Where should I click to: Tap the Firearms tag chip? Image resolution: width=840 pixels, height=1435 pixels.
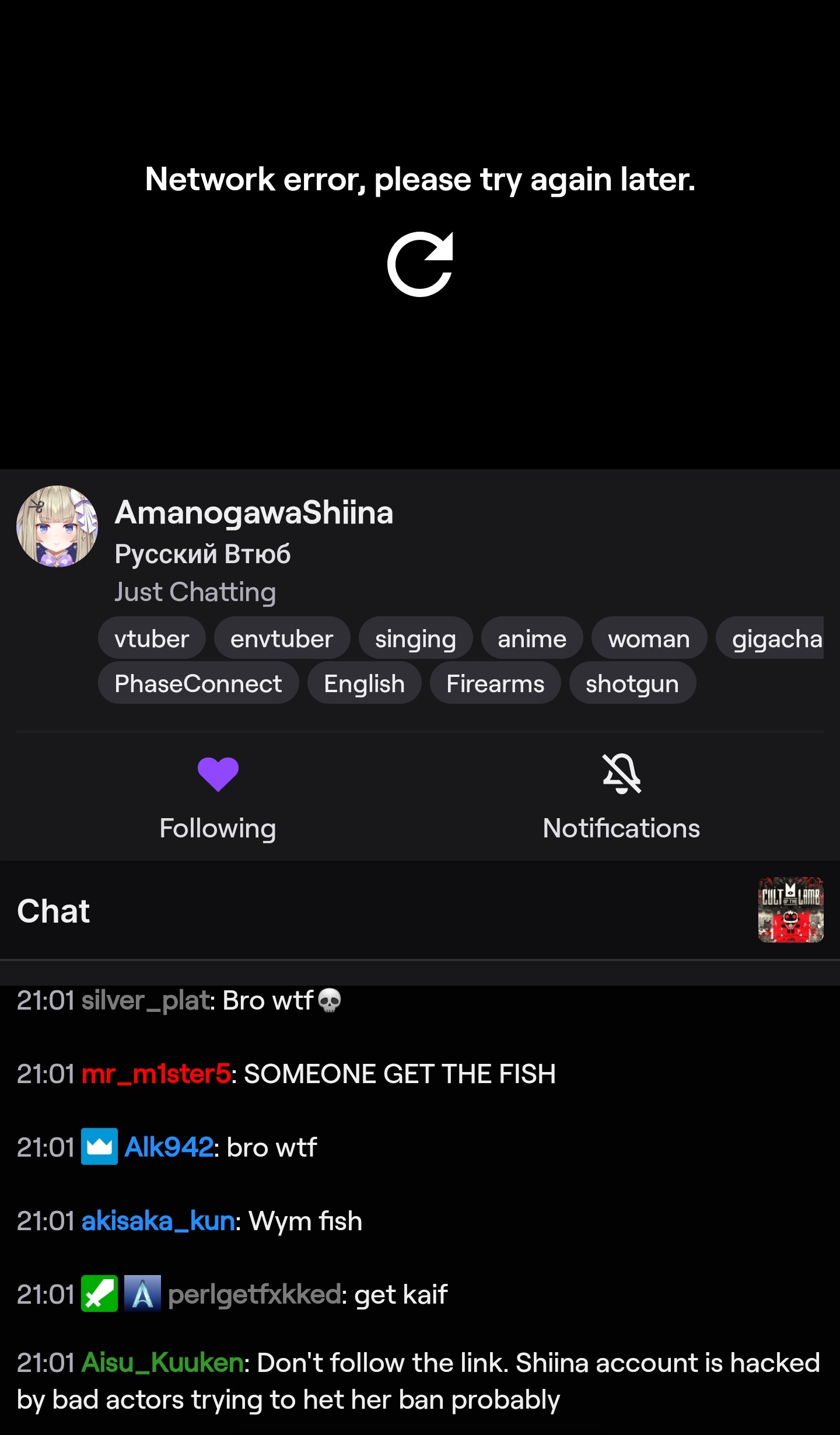495,683
